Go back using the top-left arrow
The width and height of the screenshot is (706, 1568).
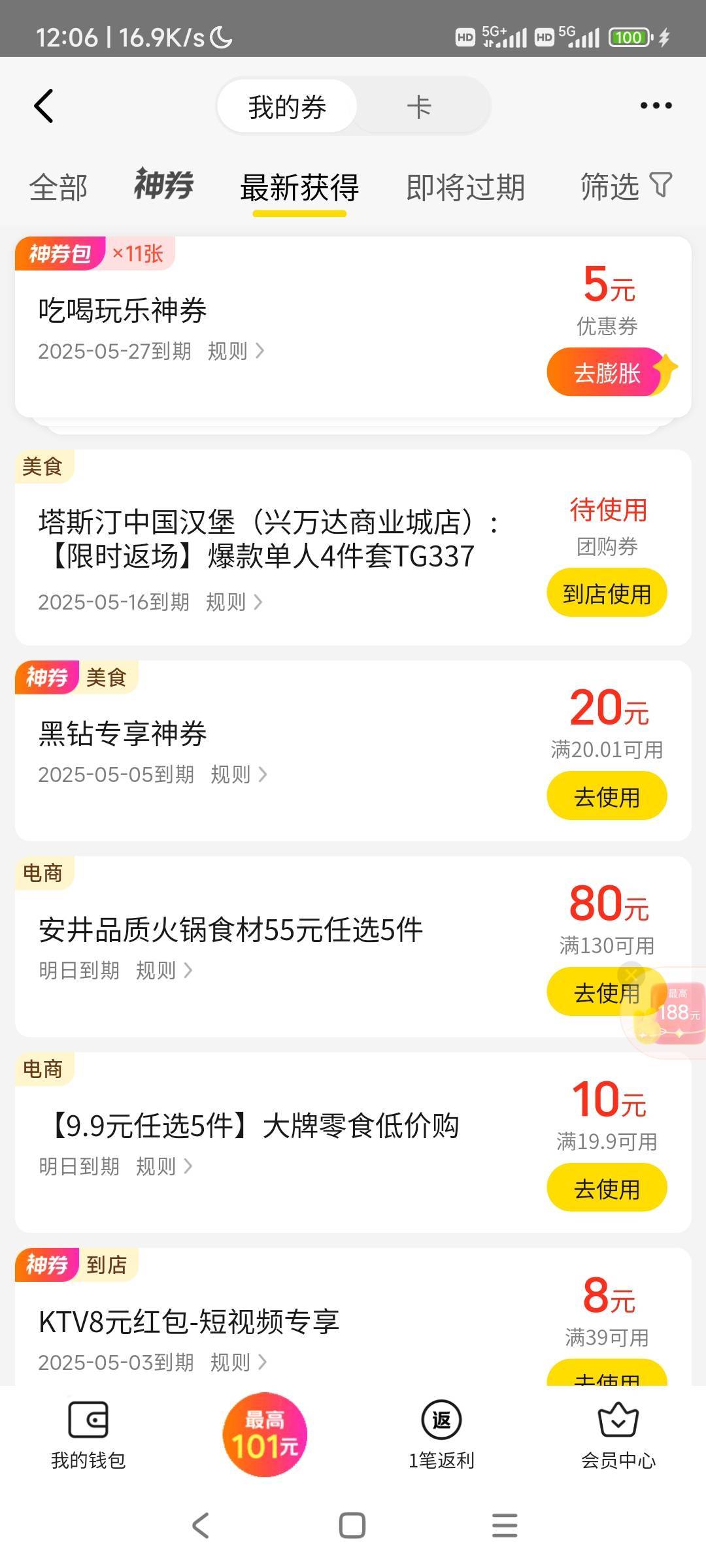click(x=44, y=106)
